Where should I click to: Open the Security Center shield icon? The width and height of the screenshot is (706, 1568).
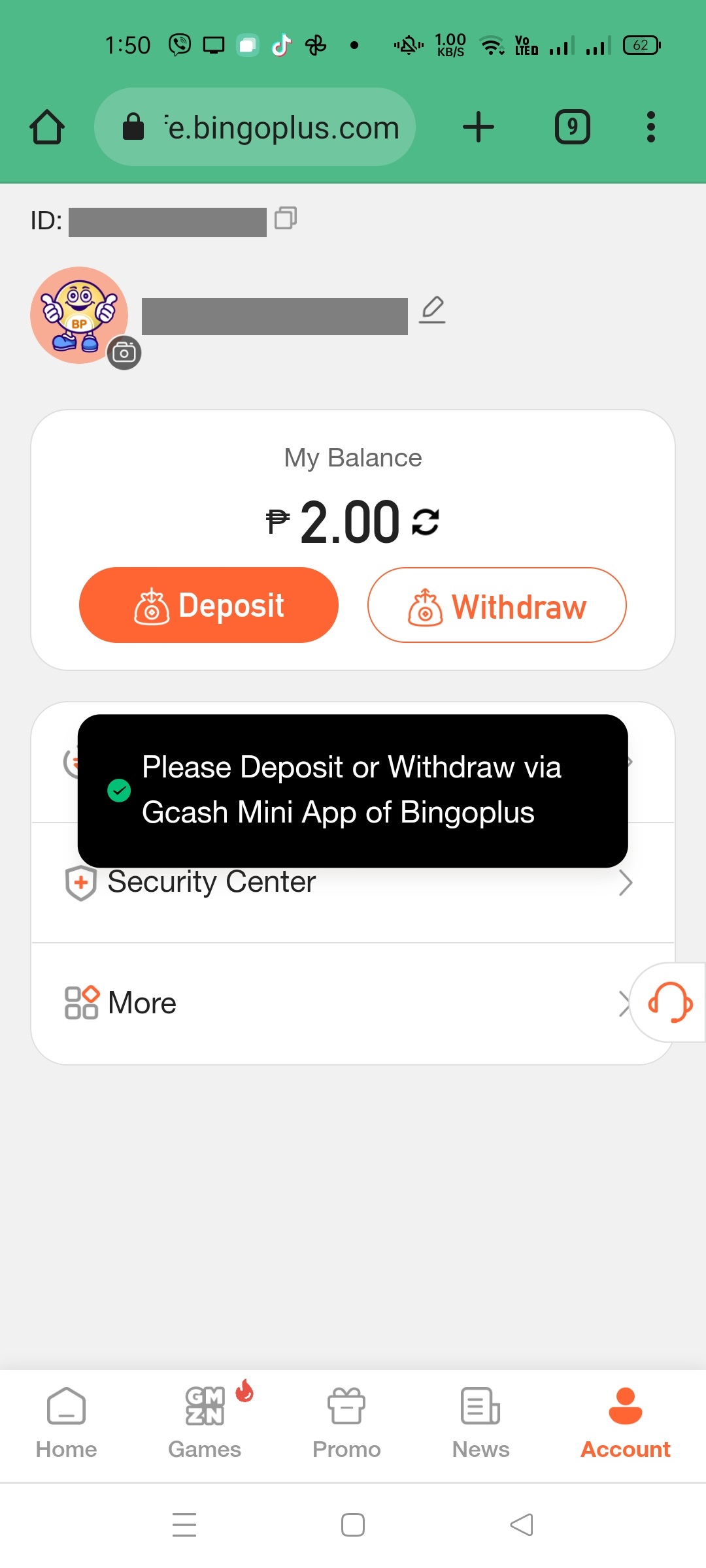(80, 882)
